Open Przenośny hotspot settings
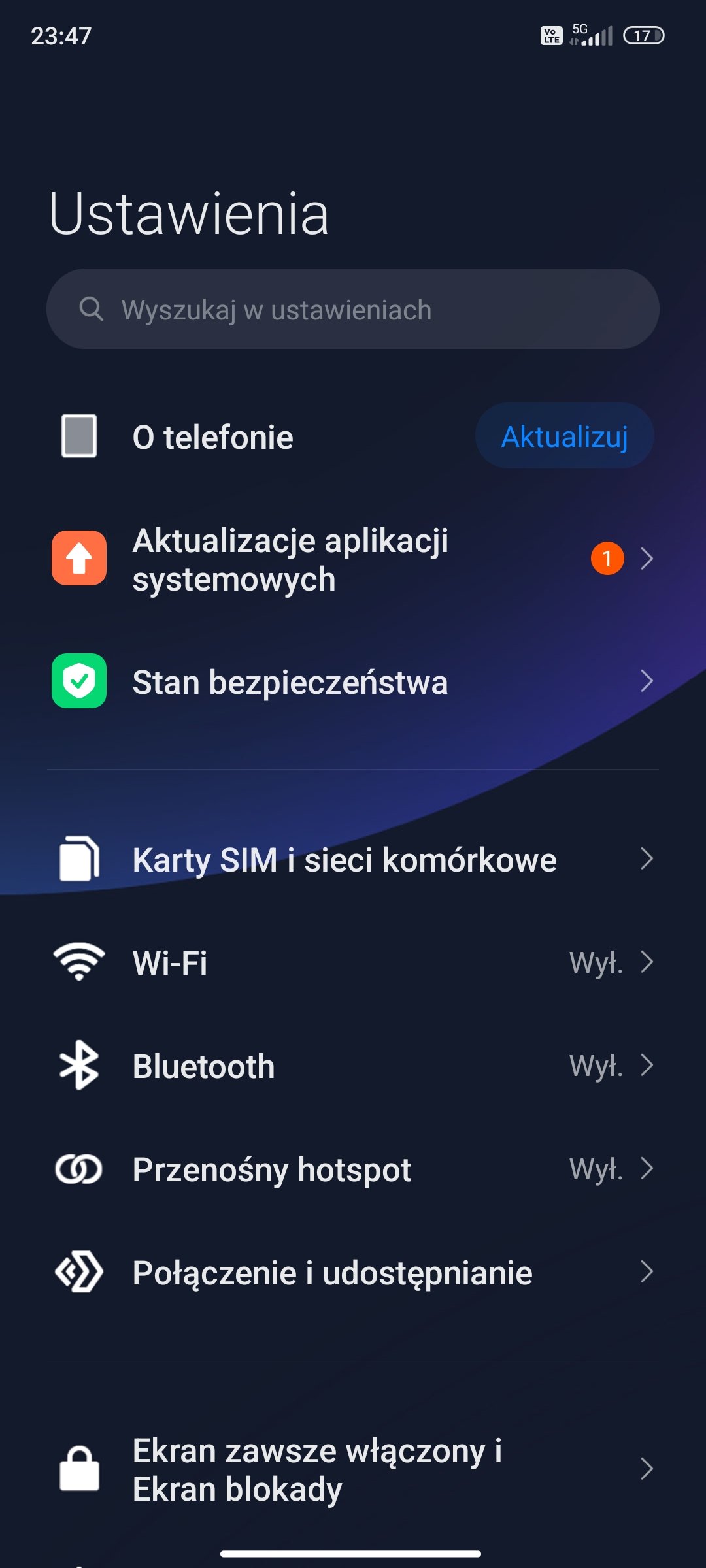706x1568 pixels. [x=353, y=1169]
